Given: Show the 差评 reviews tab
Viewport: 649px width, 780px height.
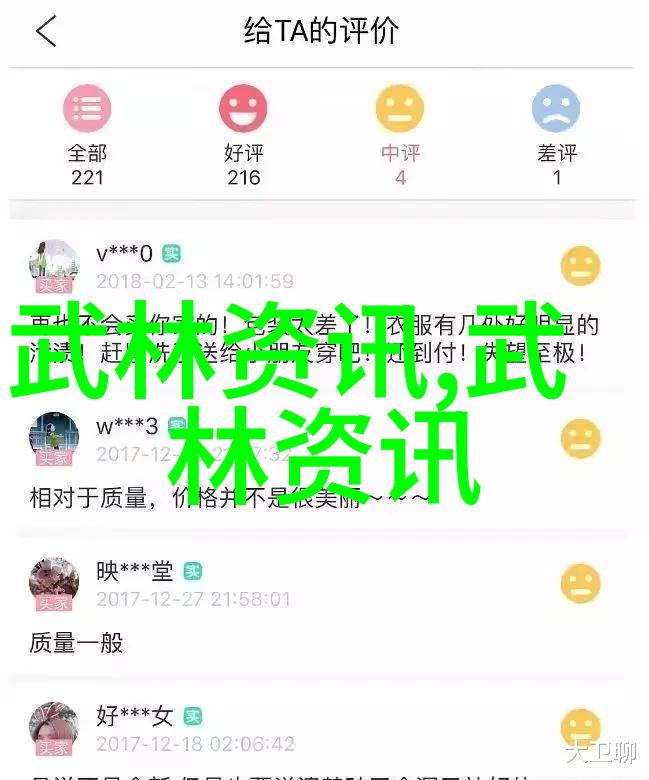Looking at the screenshot, I should (556, 135).
